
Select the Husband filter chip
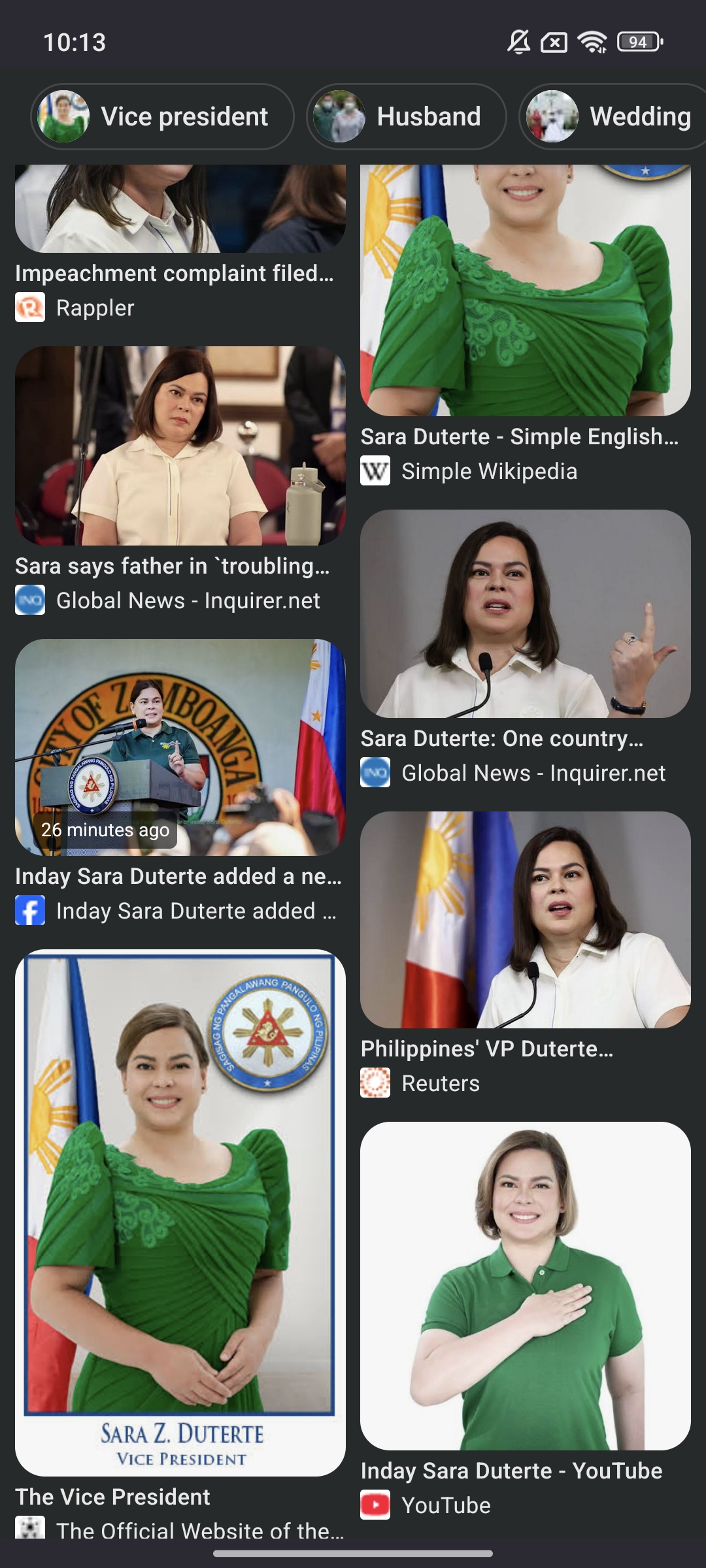tap(406, 117)
